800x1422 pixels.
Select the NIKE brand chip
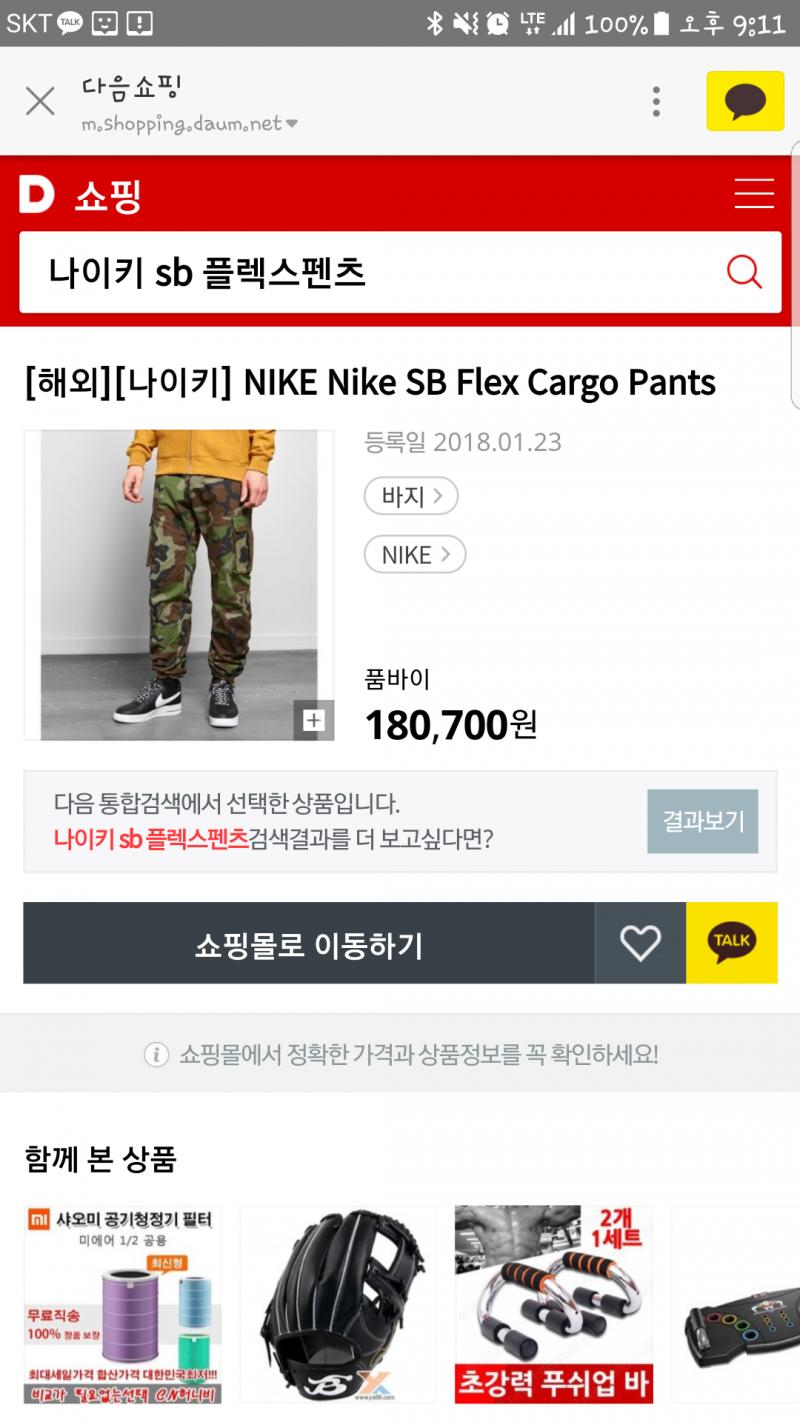(415, 555)
